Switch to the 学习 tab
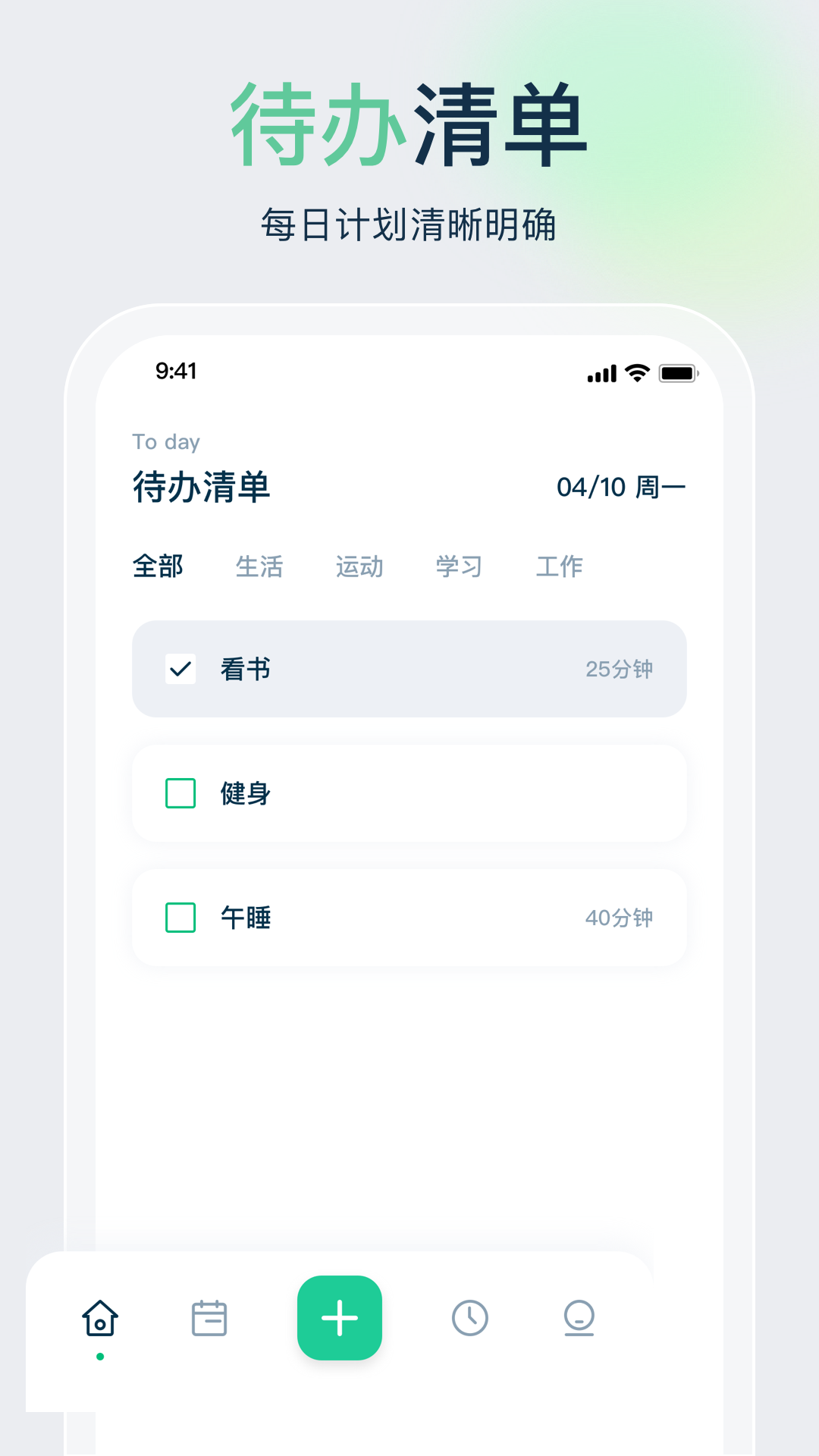This screenshot has width=819, height=1456. click(460, 566)
